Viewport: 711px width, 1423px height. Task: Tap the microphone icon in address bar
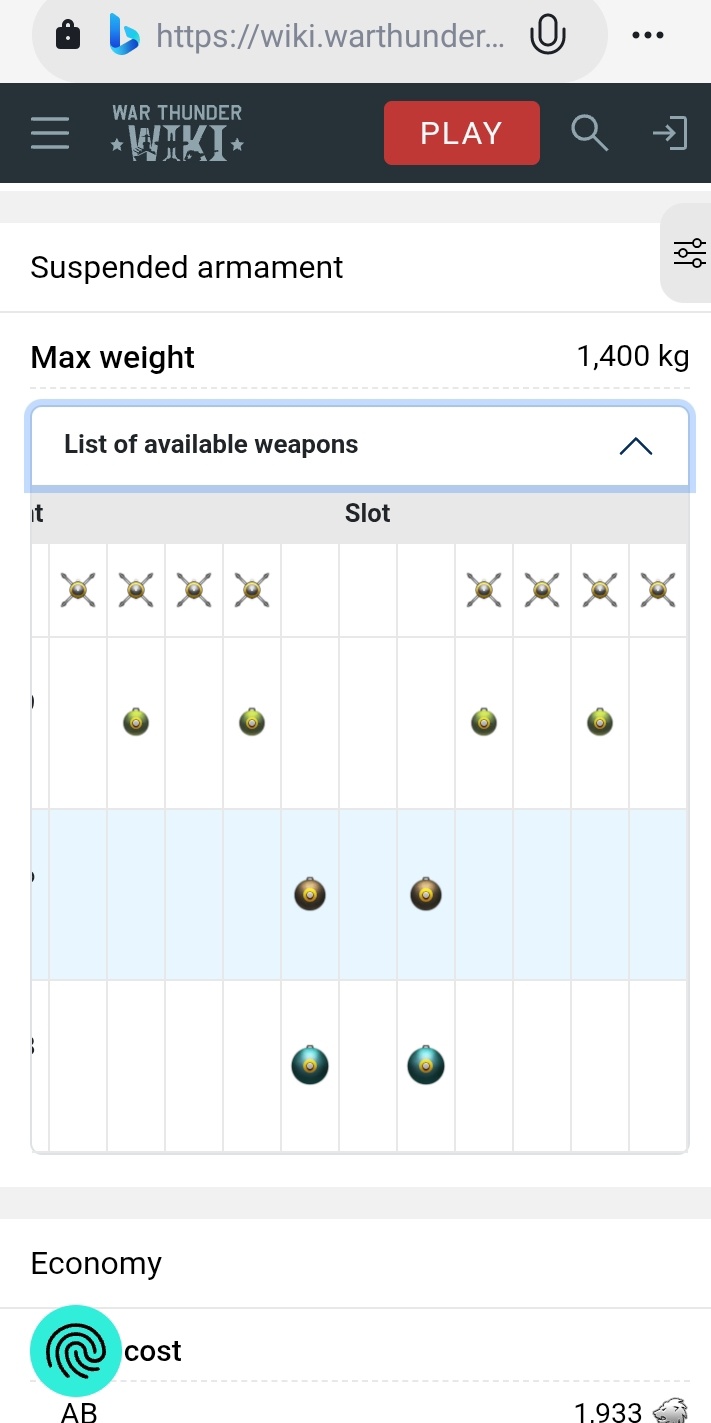547,37
